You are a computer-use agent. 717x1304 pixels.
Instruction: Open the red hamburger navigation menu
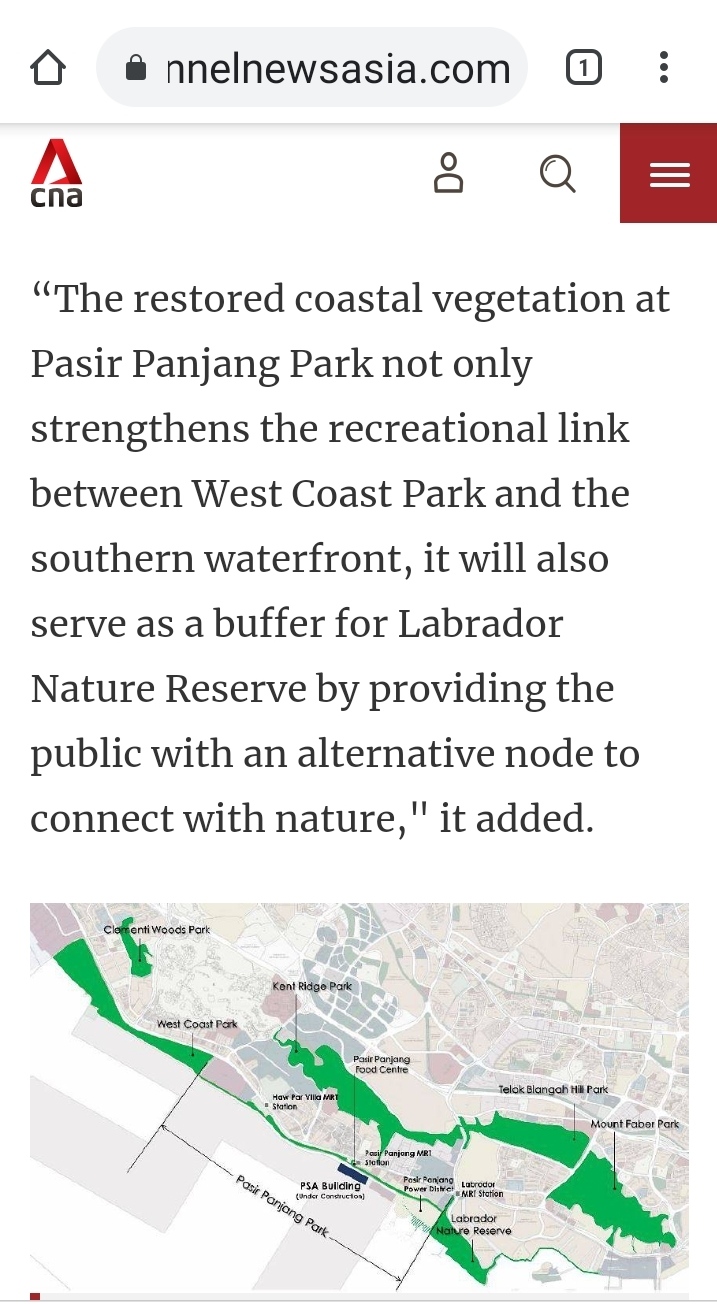(668, 173)
